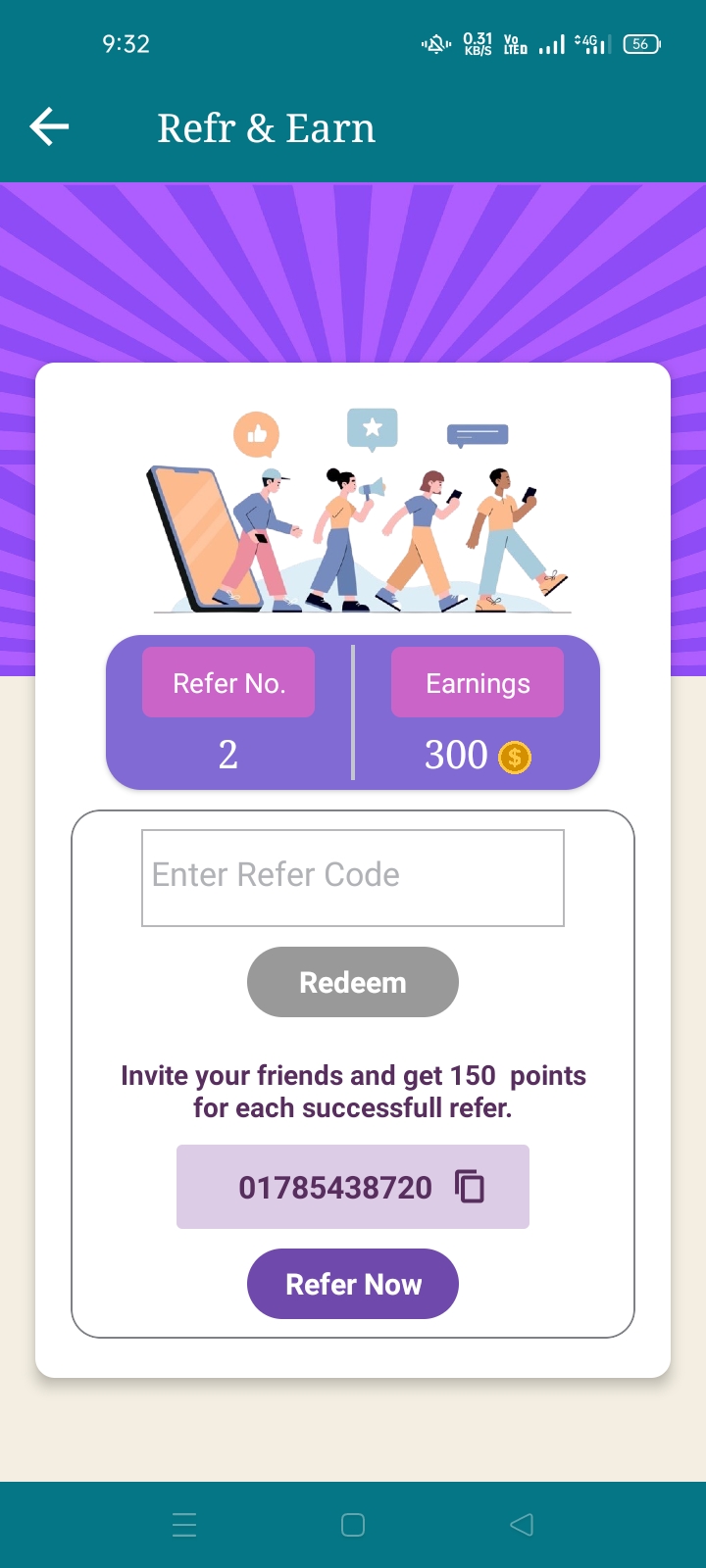The image size is (706, 1568).
Task: Copy the referral code 01785438720
Action: (x=470, y=1187)
